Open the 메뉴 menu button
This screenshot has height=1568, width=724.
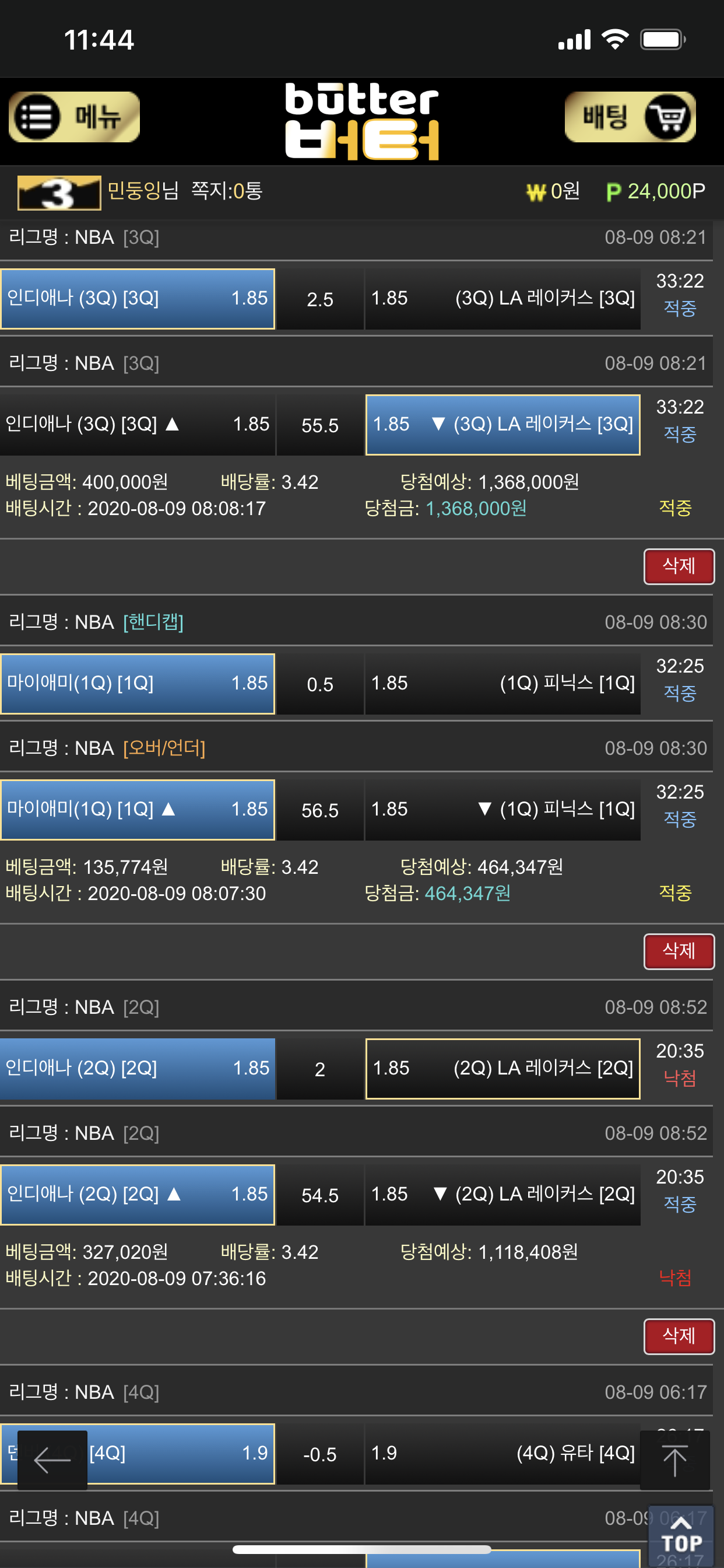coord(74,117)
